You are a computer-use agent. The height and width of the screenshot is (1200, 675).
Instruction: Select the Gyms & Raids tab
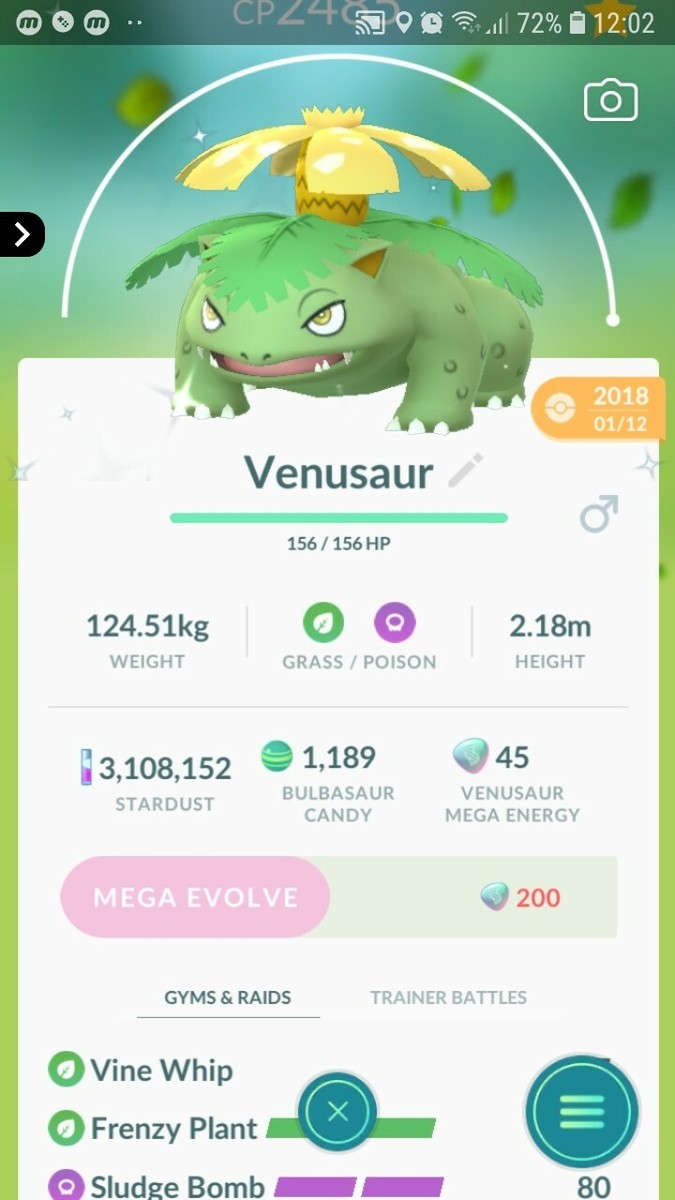click(x=228, y=997)
